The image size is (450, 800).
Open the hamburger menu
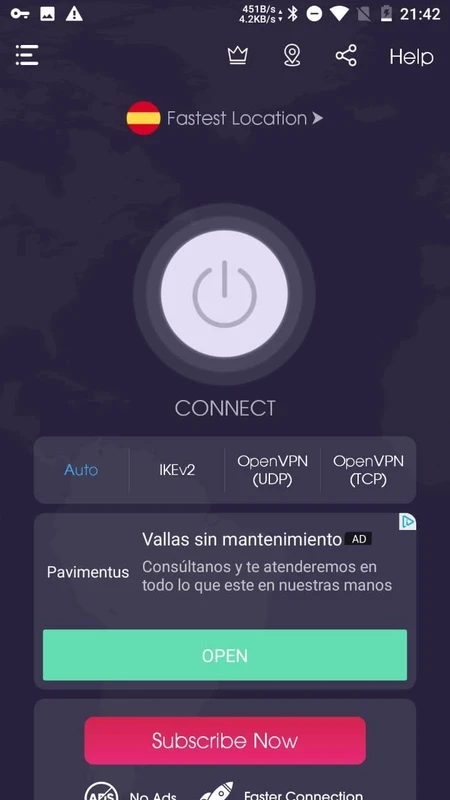pos(27,55)
